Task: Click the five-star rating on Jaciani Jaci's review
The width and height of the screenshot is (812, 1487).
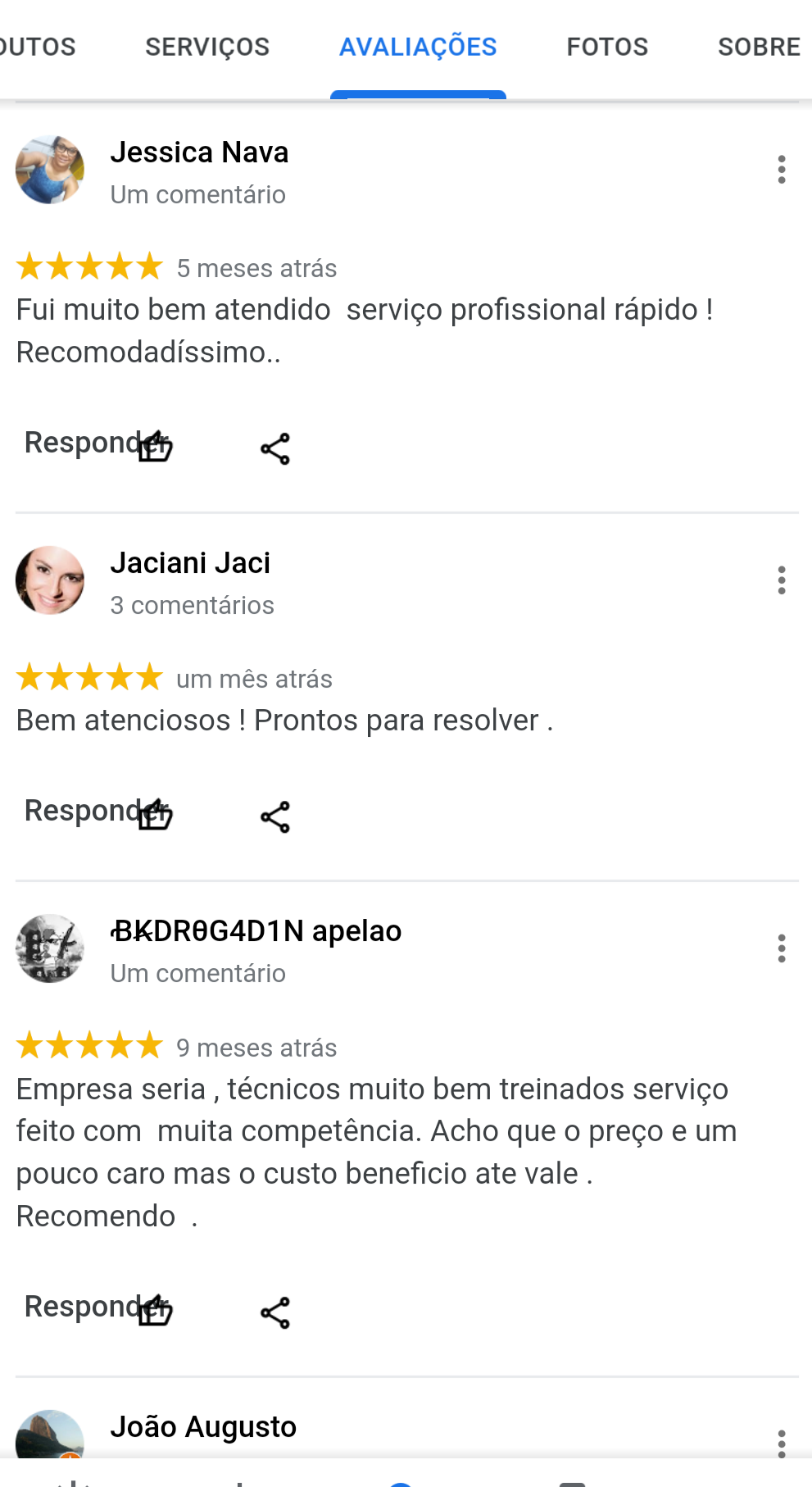Action: tap(88, 677)
